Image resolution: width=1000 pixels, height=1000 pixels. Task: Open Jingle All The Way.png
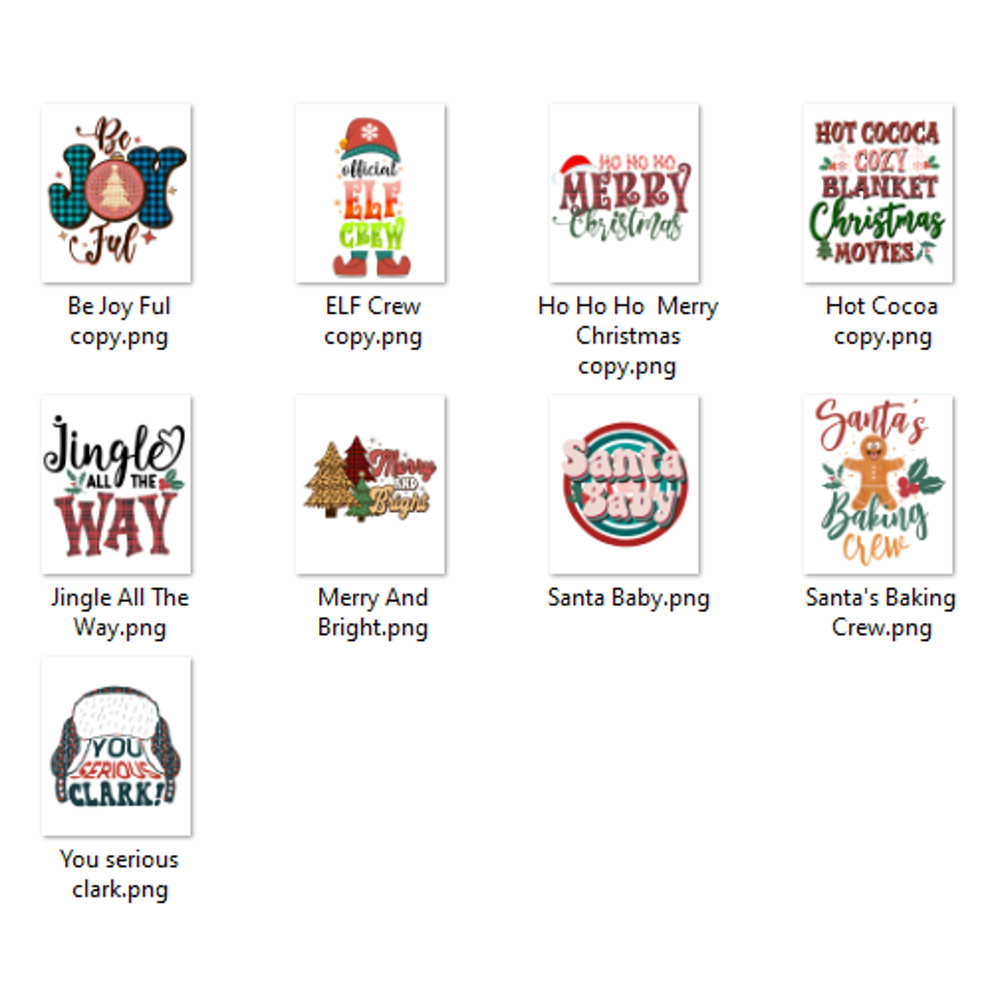117,485
